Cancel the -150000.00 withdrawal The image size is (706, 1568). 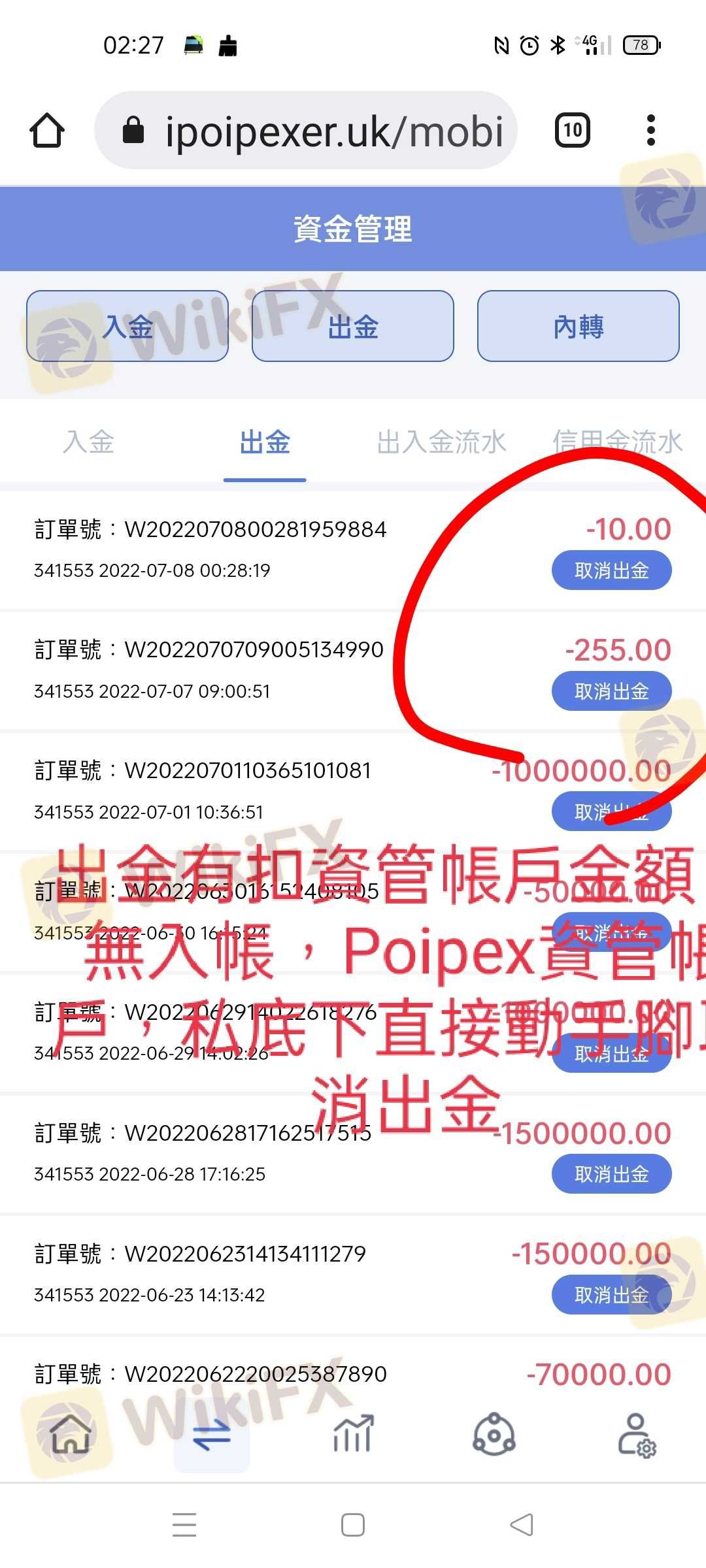click(611, 1295)
